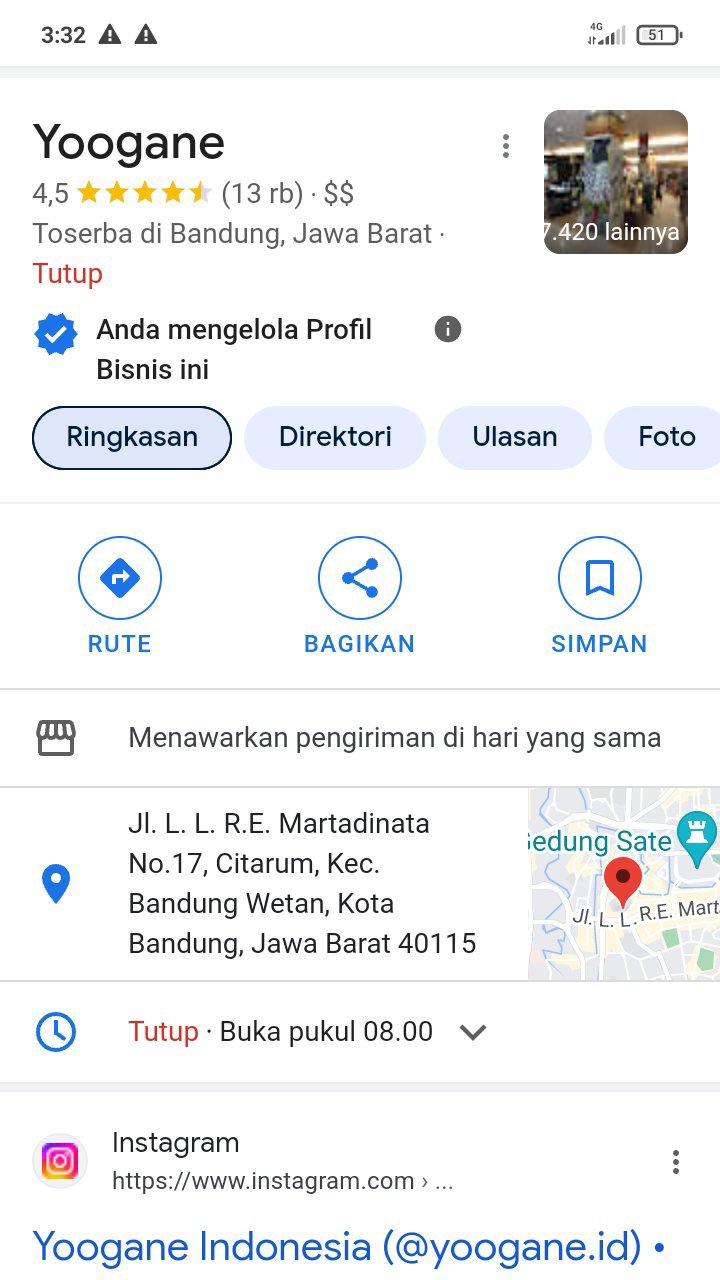The height and width of the screenshot is (1280, 720).
Task: Select the Ringkasan tab
Action: [x=132, y=438]
